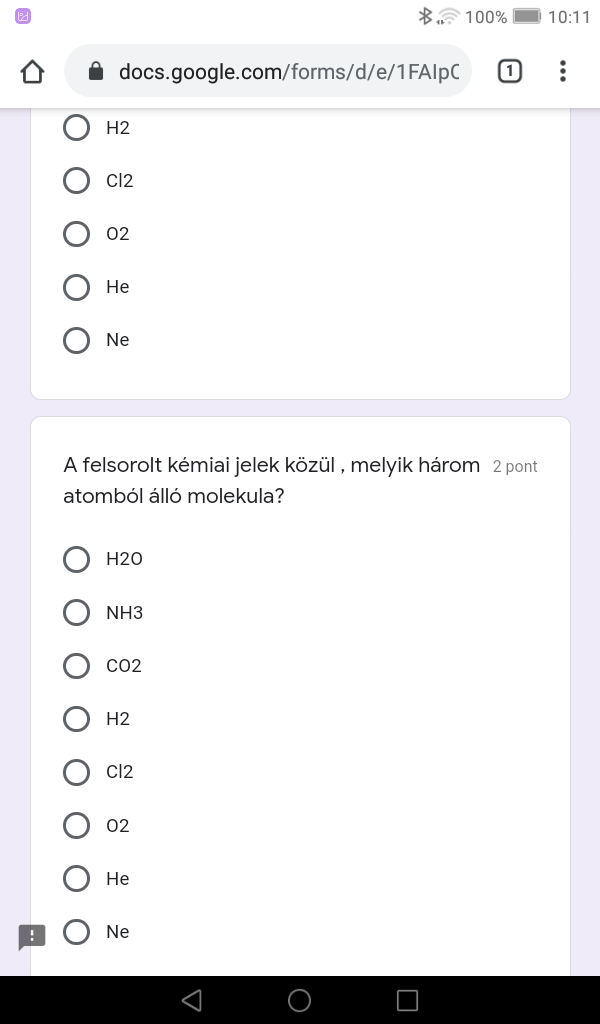Open recent apps from the navigation bar
This screenshot has width=600, height=1024.
pos(407,1000)
